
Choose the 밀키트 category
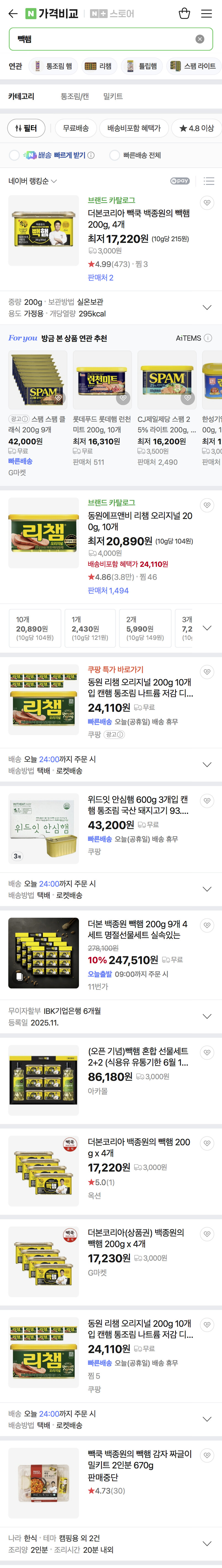pos(113,96)
